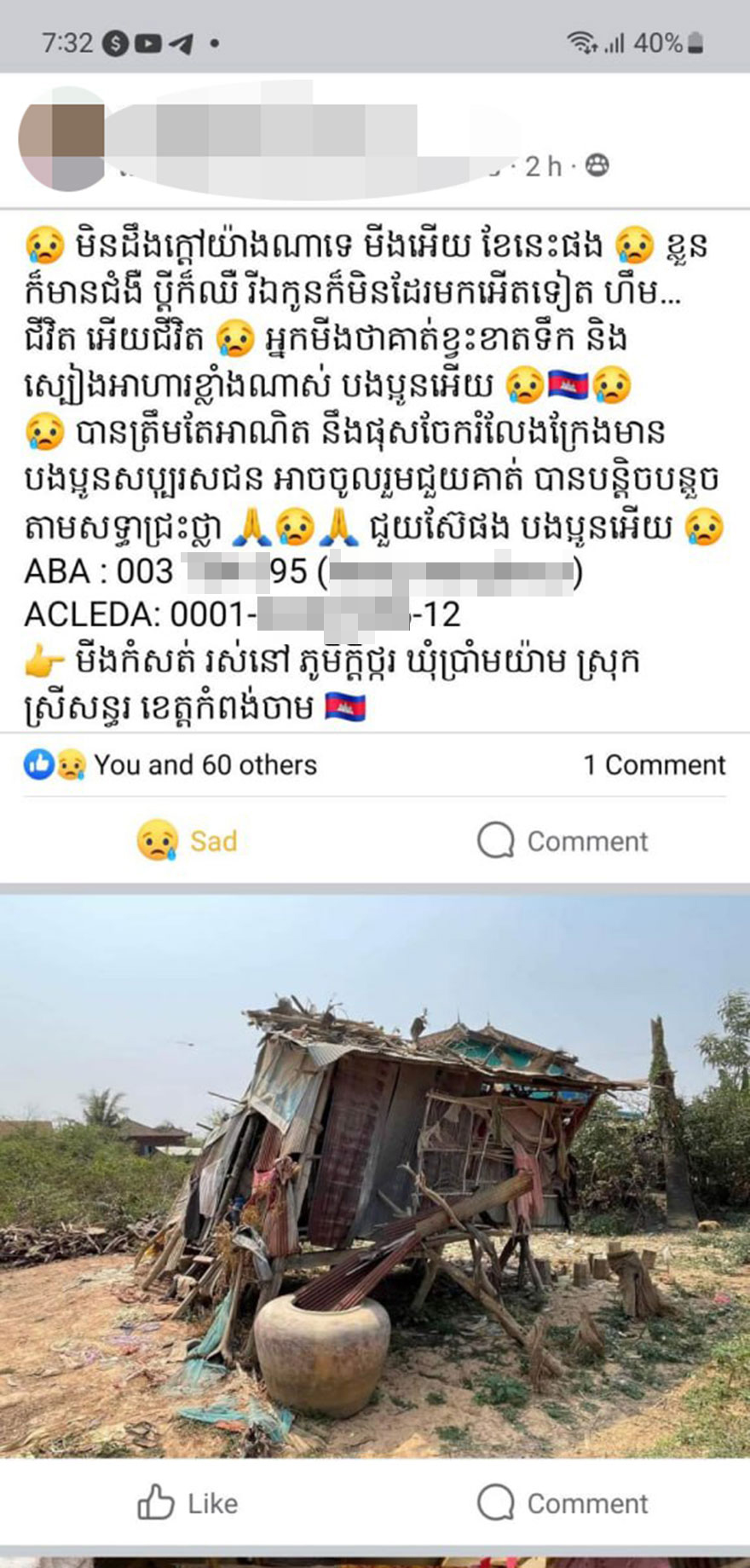Comment on the post text

pyautogui.click(x=562, y=841)
